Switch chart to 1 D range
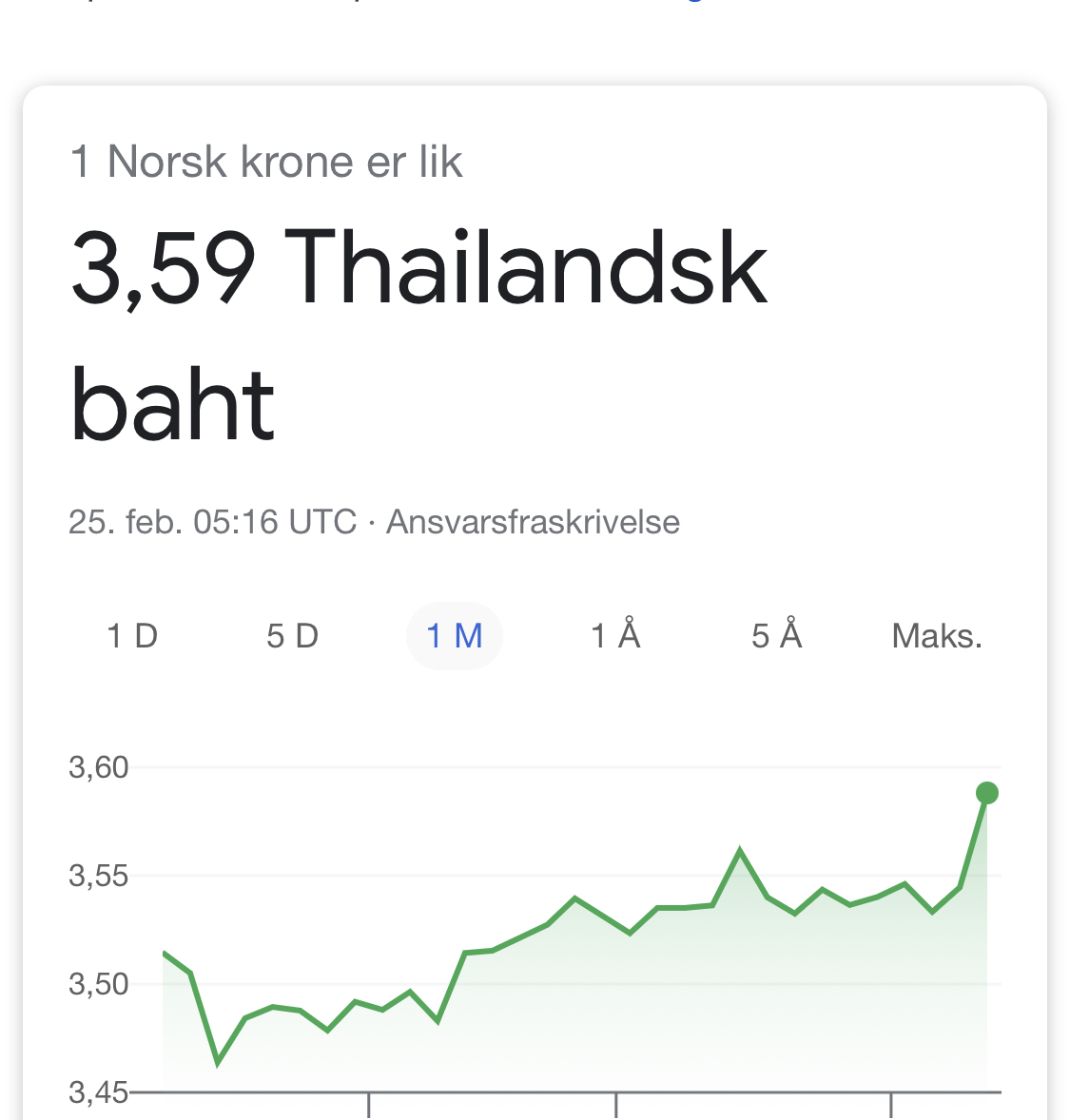The height and width of the screenshot is (1120, 1070). pyautogui.click(x=132, y=635)
